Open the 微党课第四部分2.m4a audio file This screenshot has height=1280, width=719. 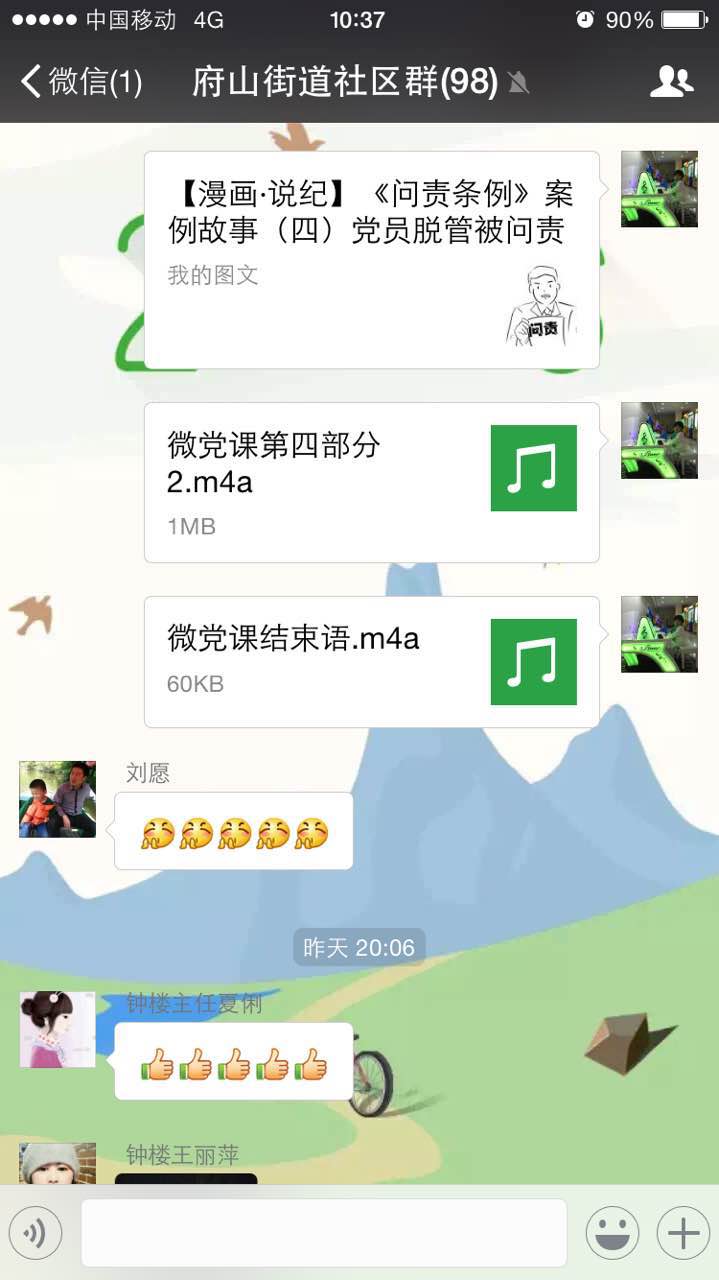point(371,482)
